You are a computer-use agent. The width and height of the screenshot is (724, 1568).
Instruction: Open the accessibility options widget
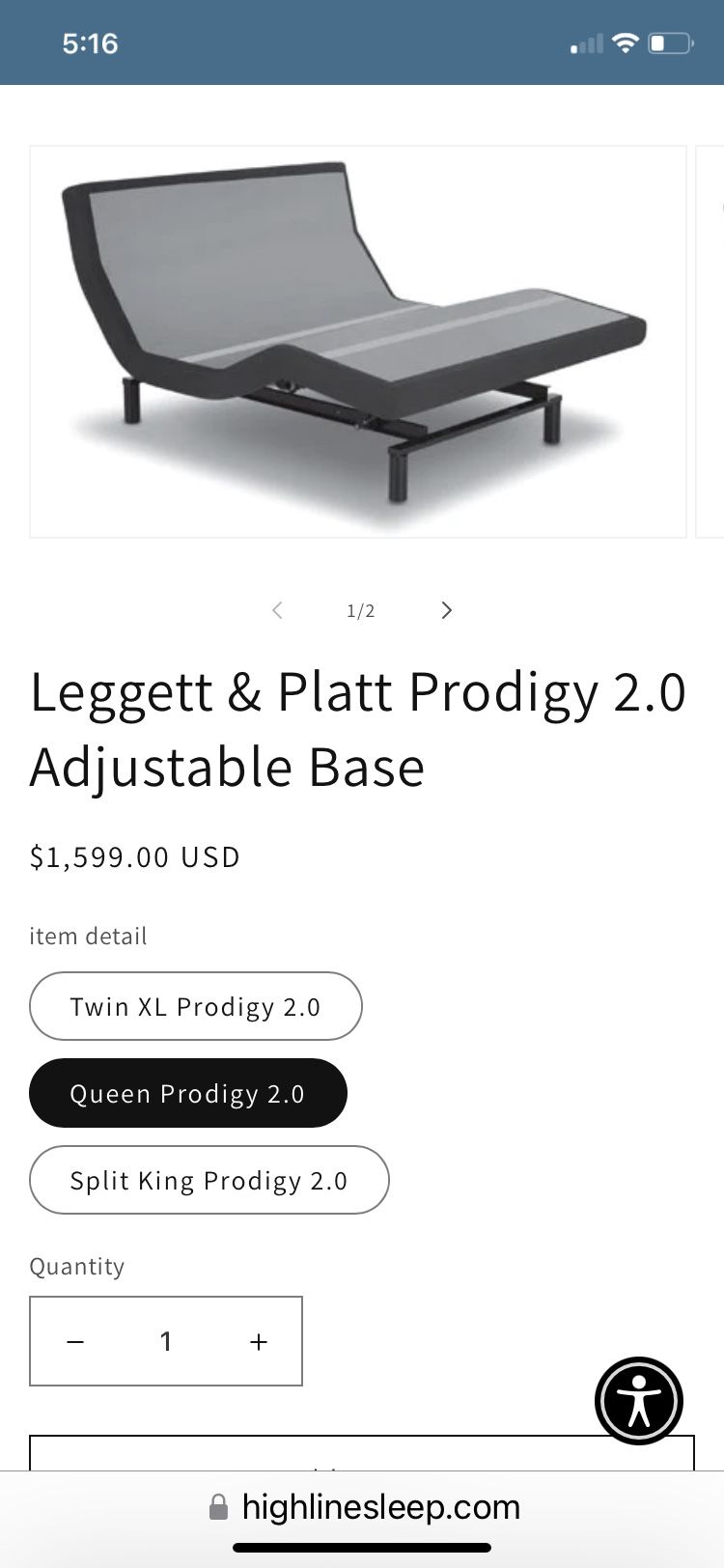(638, 1400)
